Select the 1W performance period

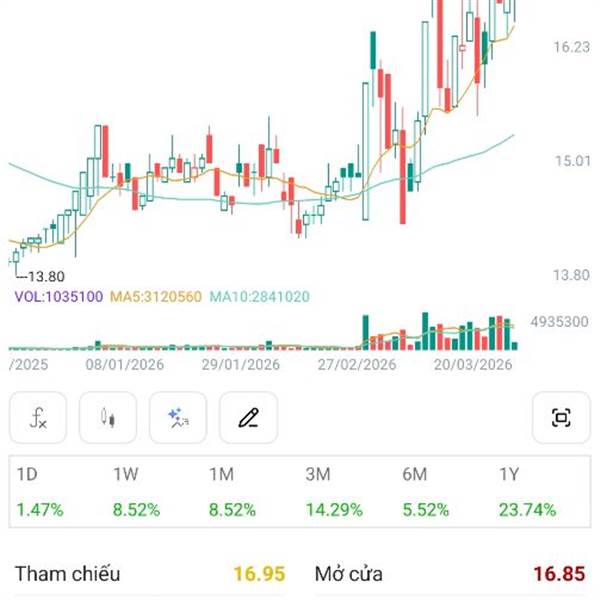tap(136, 492)
